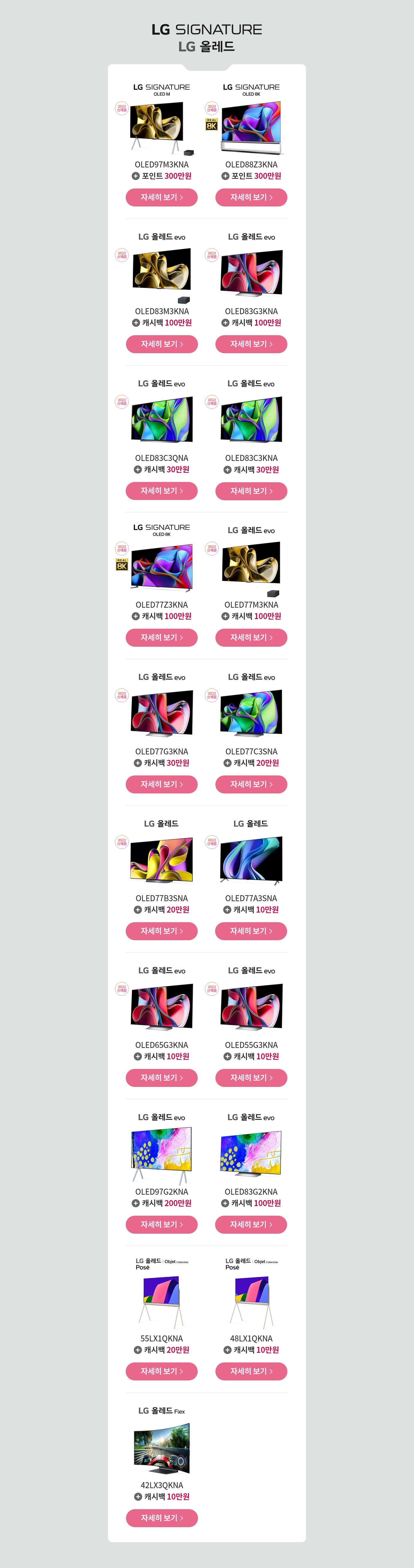Screen dimensions: 414x1568
Task: See more about OLED77C3SNA
Action: 251,784
